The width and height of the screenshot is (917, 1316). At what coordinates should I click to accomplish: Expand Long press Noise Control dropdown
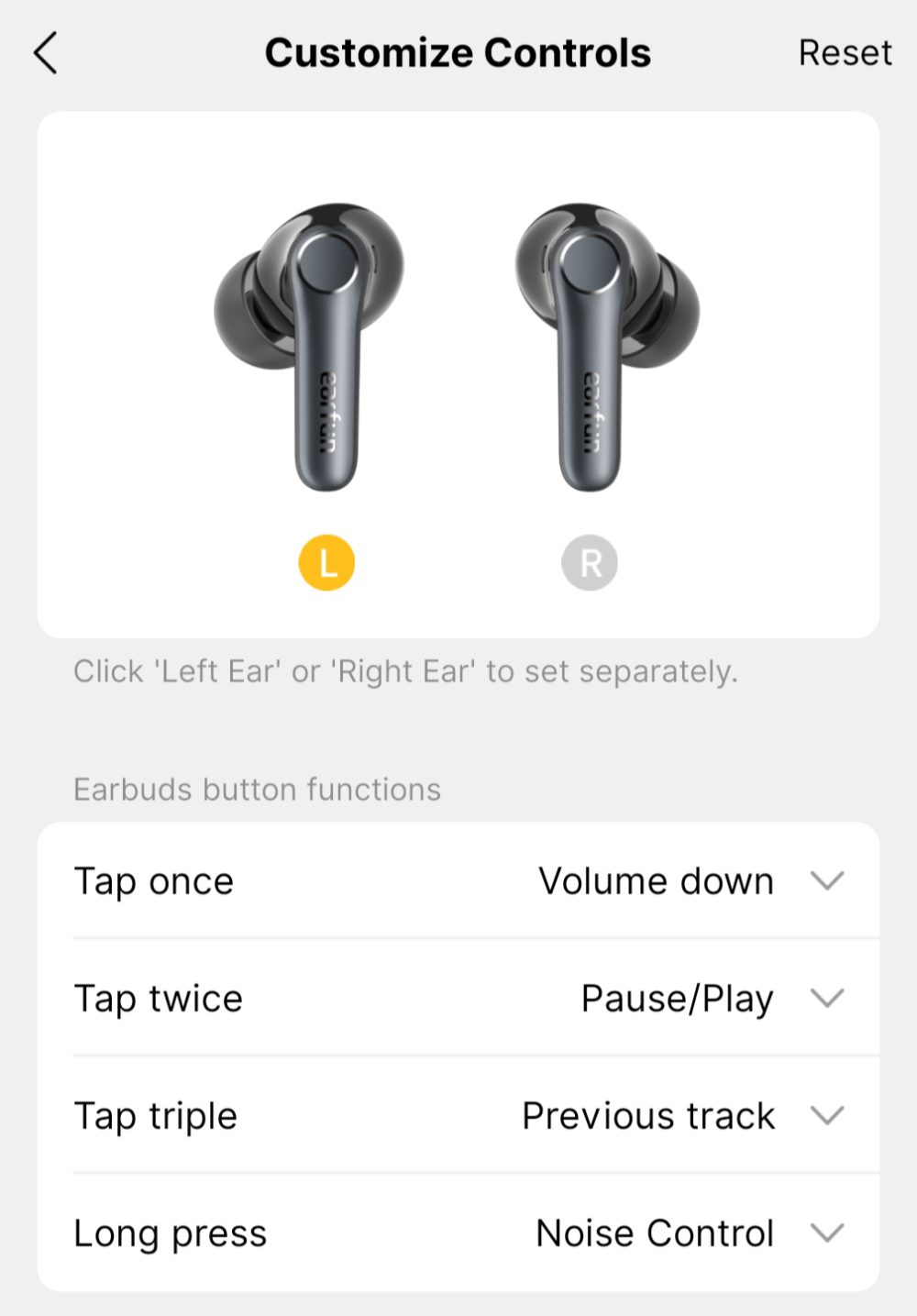(x=826, y=1233)
